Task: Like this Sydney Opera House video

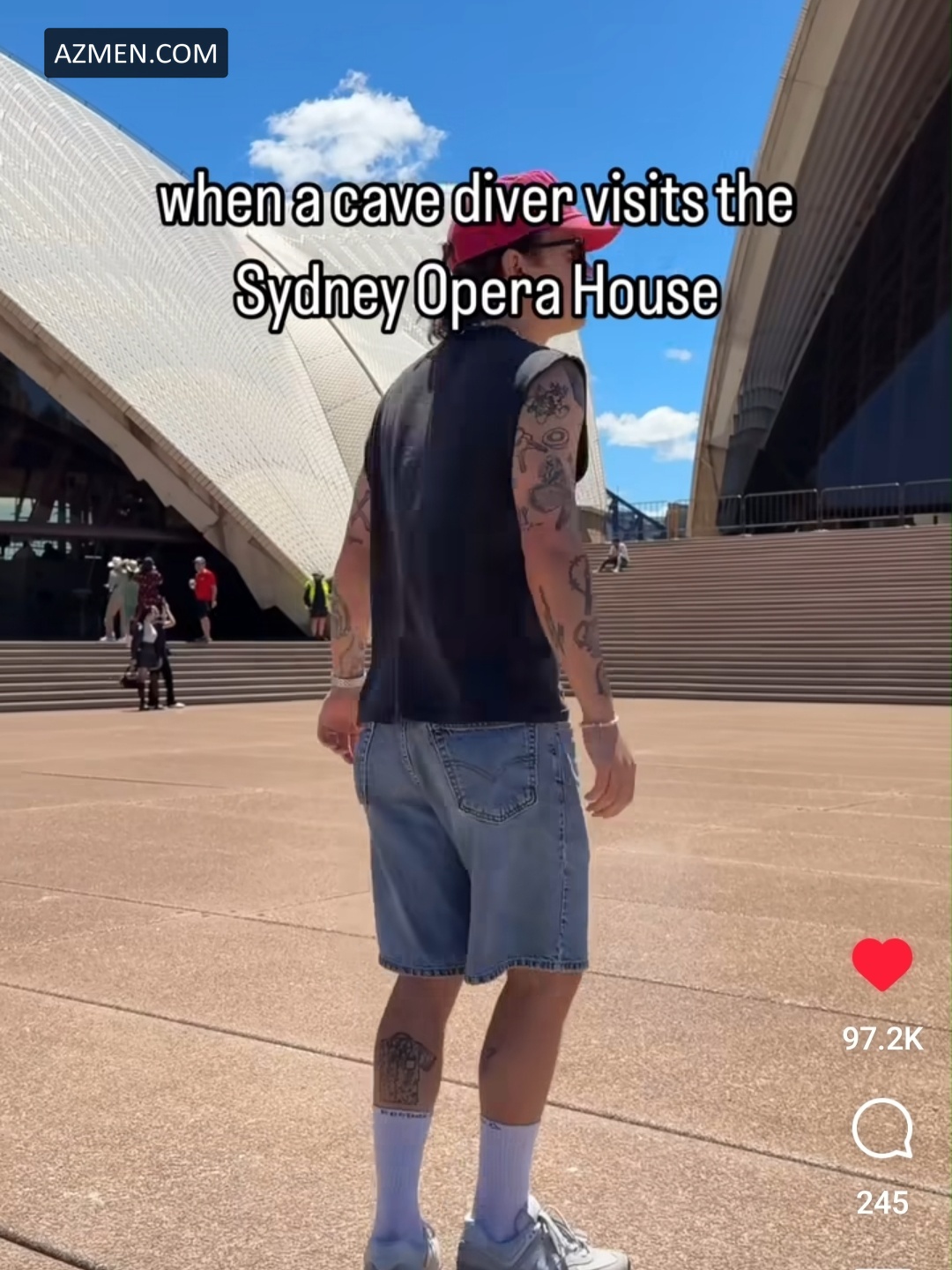Action: pyautogui.click(x=881, y=963)
